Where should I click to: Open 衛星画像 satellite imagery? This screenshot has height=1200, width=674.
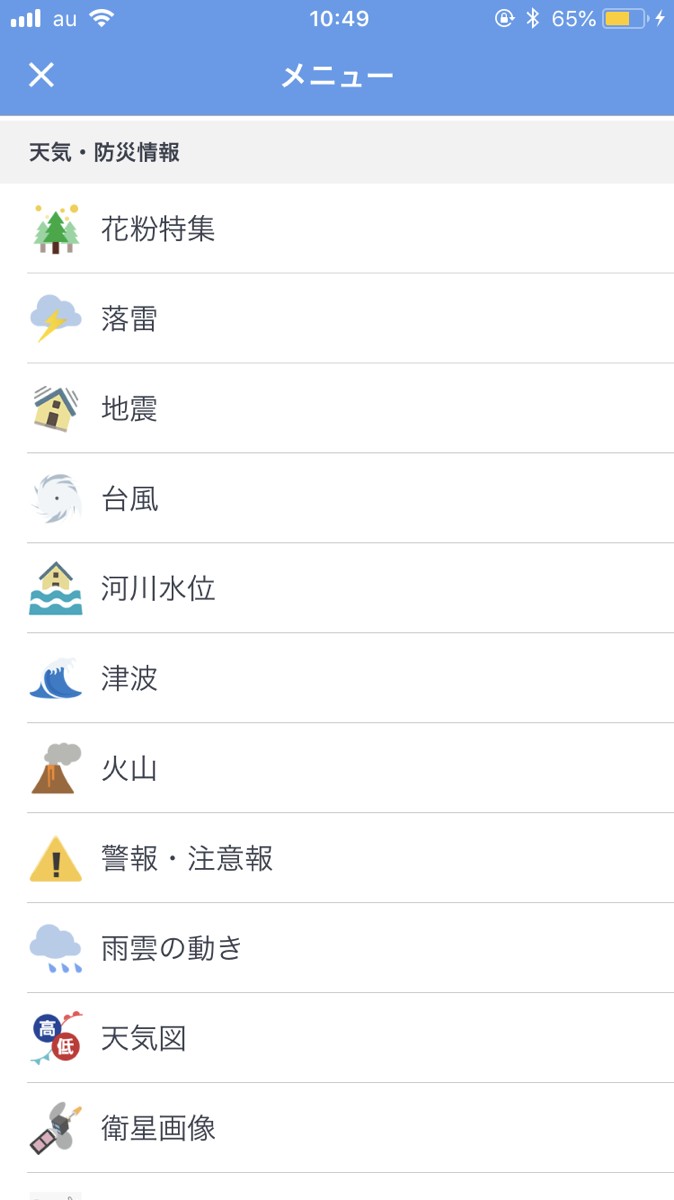pyautogui.click(x=158, y=1129)
